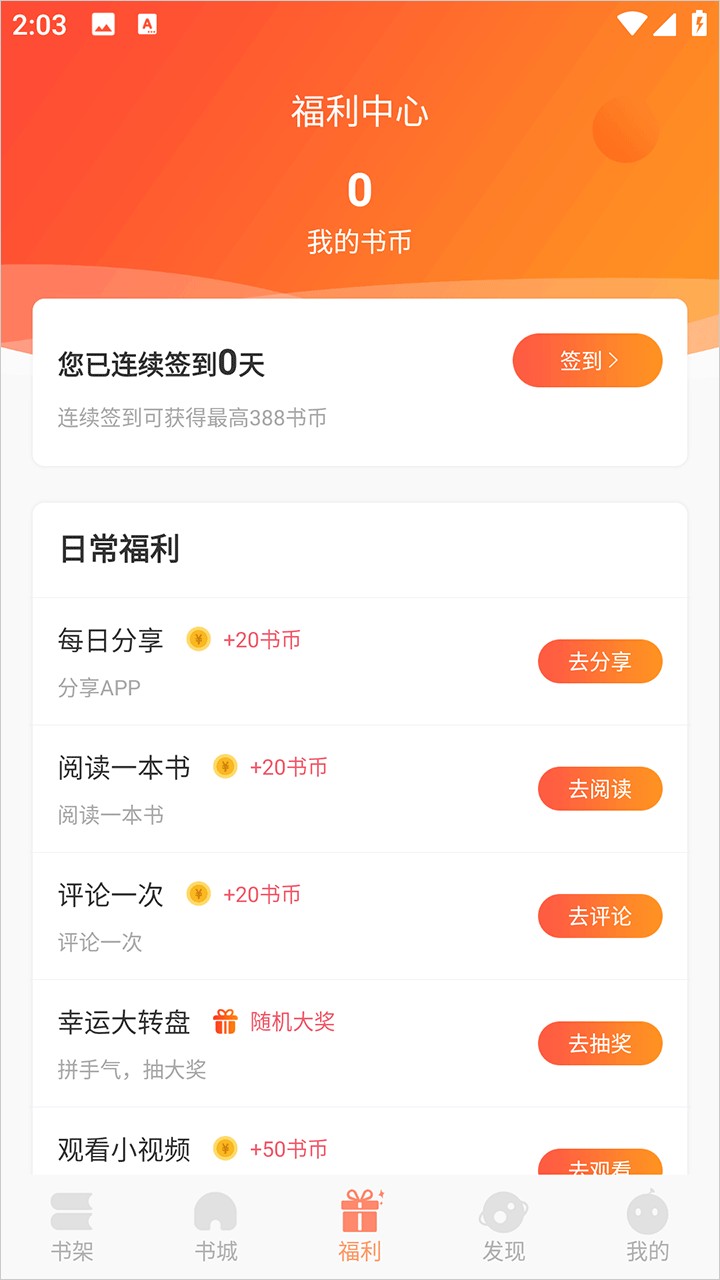
Task: Hit the 去抽奖 lottery button
Action: [600, 1043]
